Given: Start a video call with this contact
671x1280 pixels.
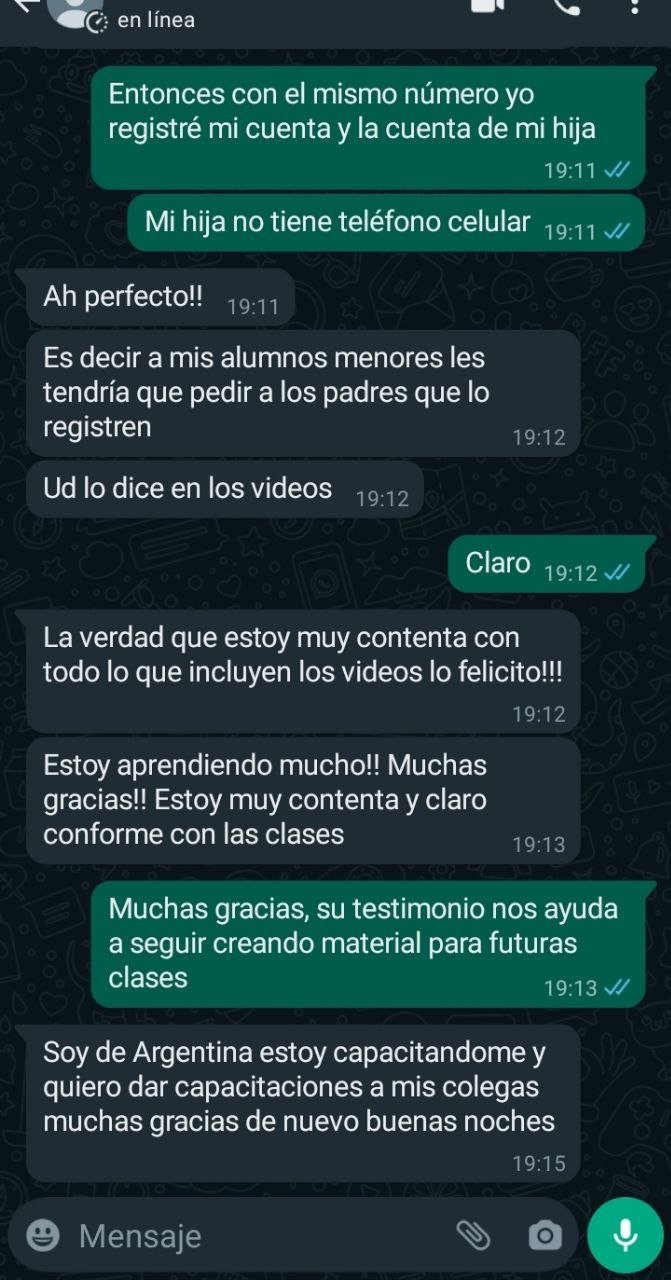Looking at the screenshot, I should pyautogui.click(x=486, y=6).
